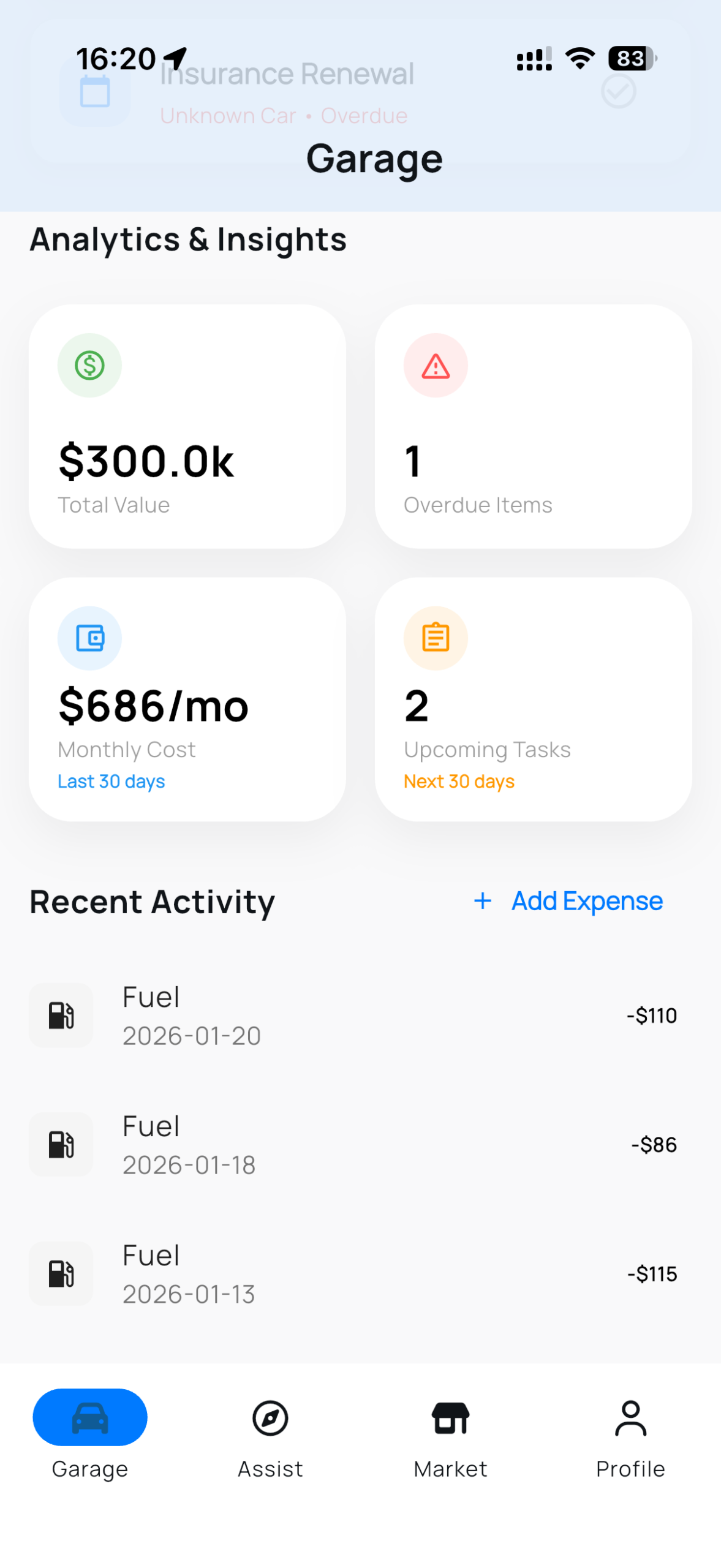Screen dimensions: 721x1568
Task: Tap the blue wallet icon on Monthly Cost card
Action: [89, 638]
